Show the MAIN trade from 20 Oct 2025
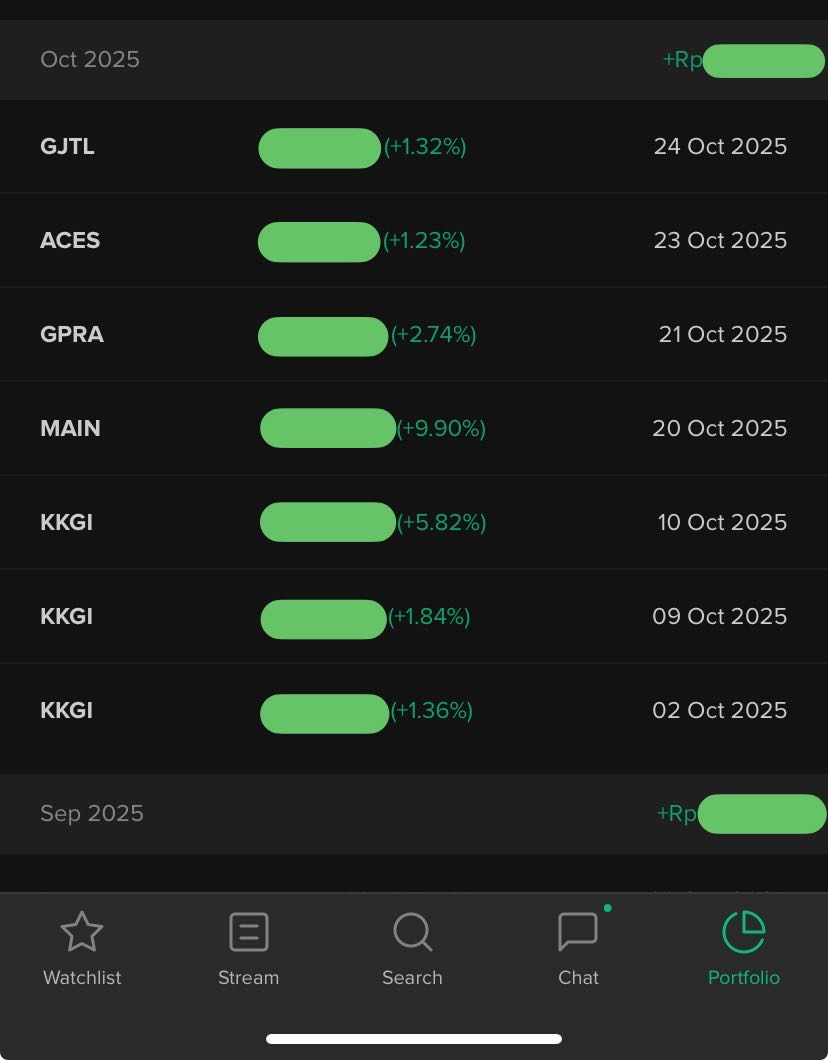The image size is (828, 1060). click(x=413, y=429)
